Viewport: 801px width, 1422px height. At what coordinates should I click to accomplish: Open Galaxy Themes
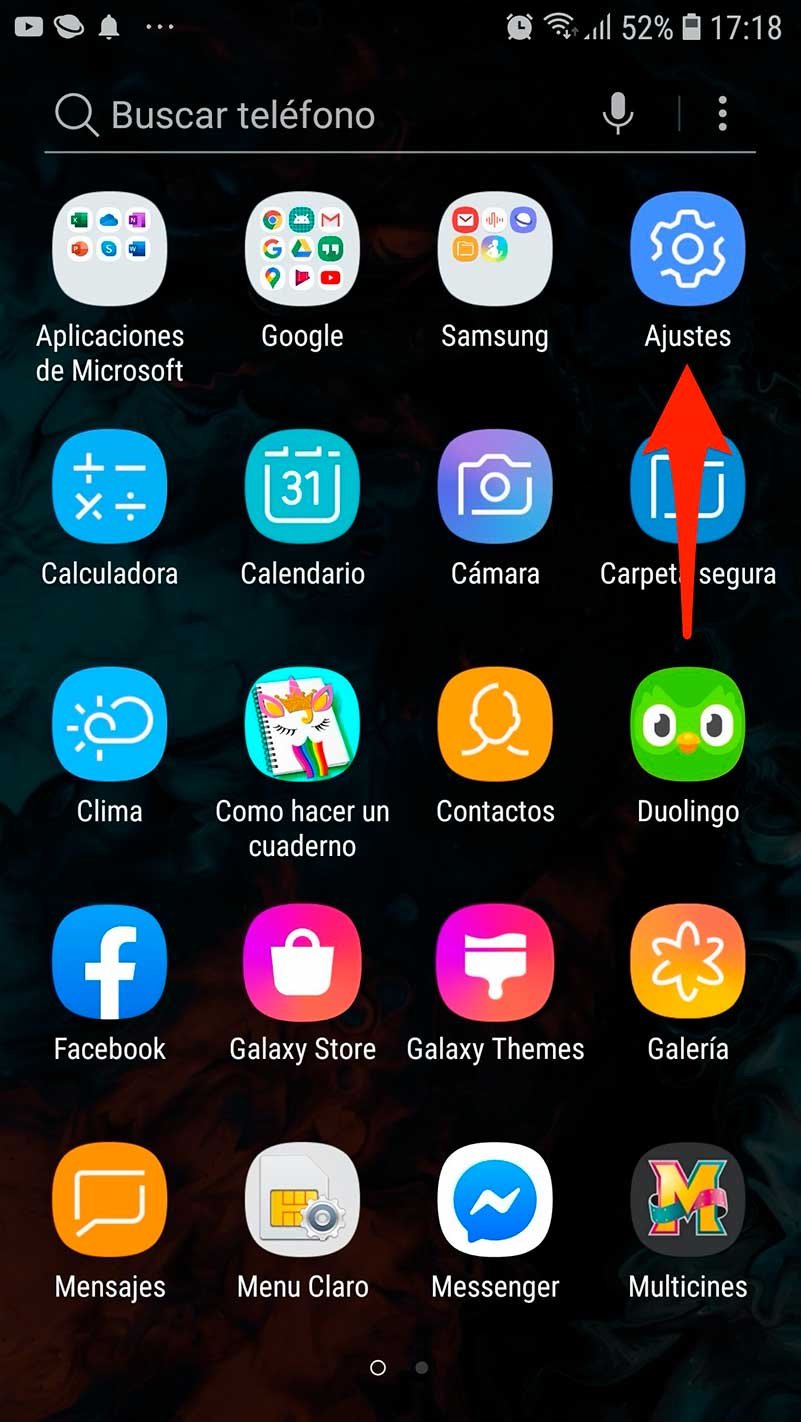pyautogui.click(x=495, y=960)
